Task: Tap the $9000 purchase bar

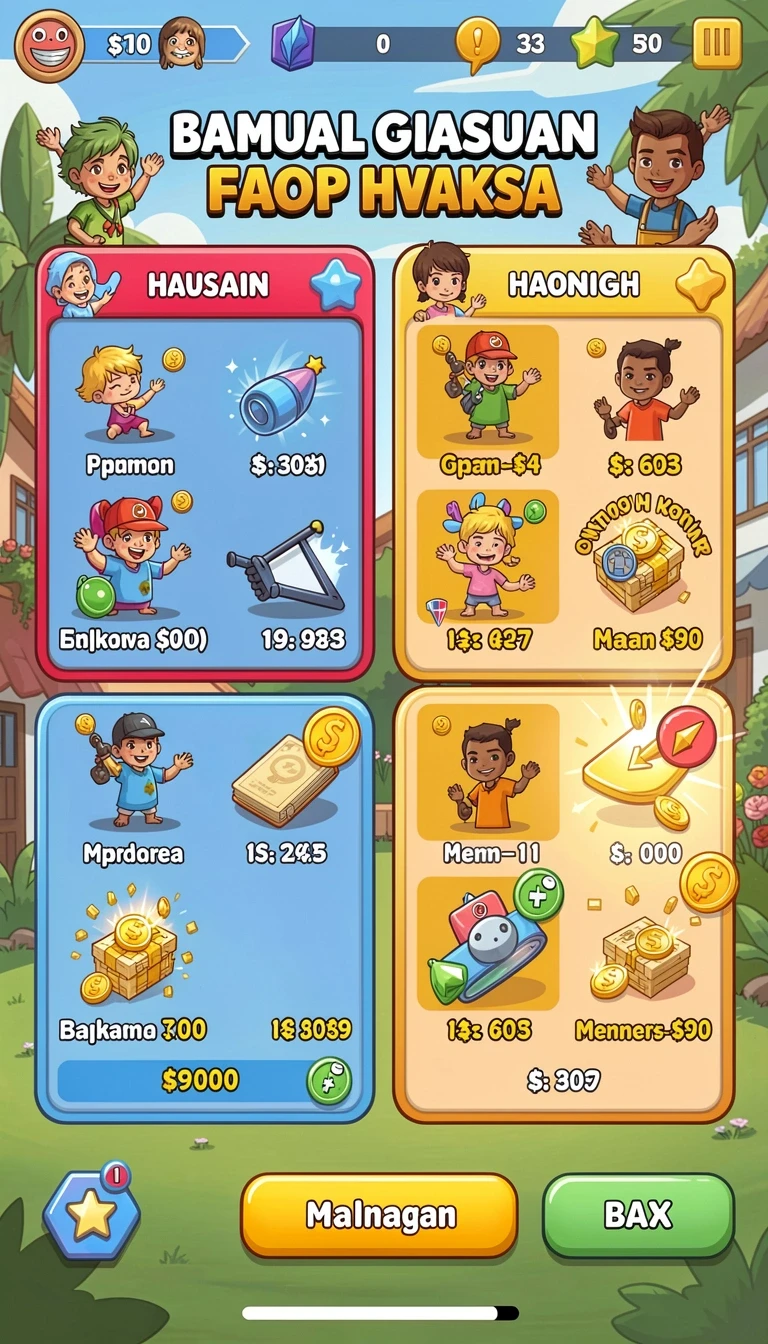Action: tap(201, 1080)
